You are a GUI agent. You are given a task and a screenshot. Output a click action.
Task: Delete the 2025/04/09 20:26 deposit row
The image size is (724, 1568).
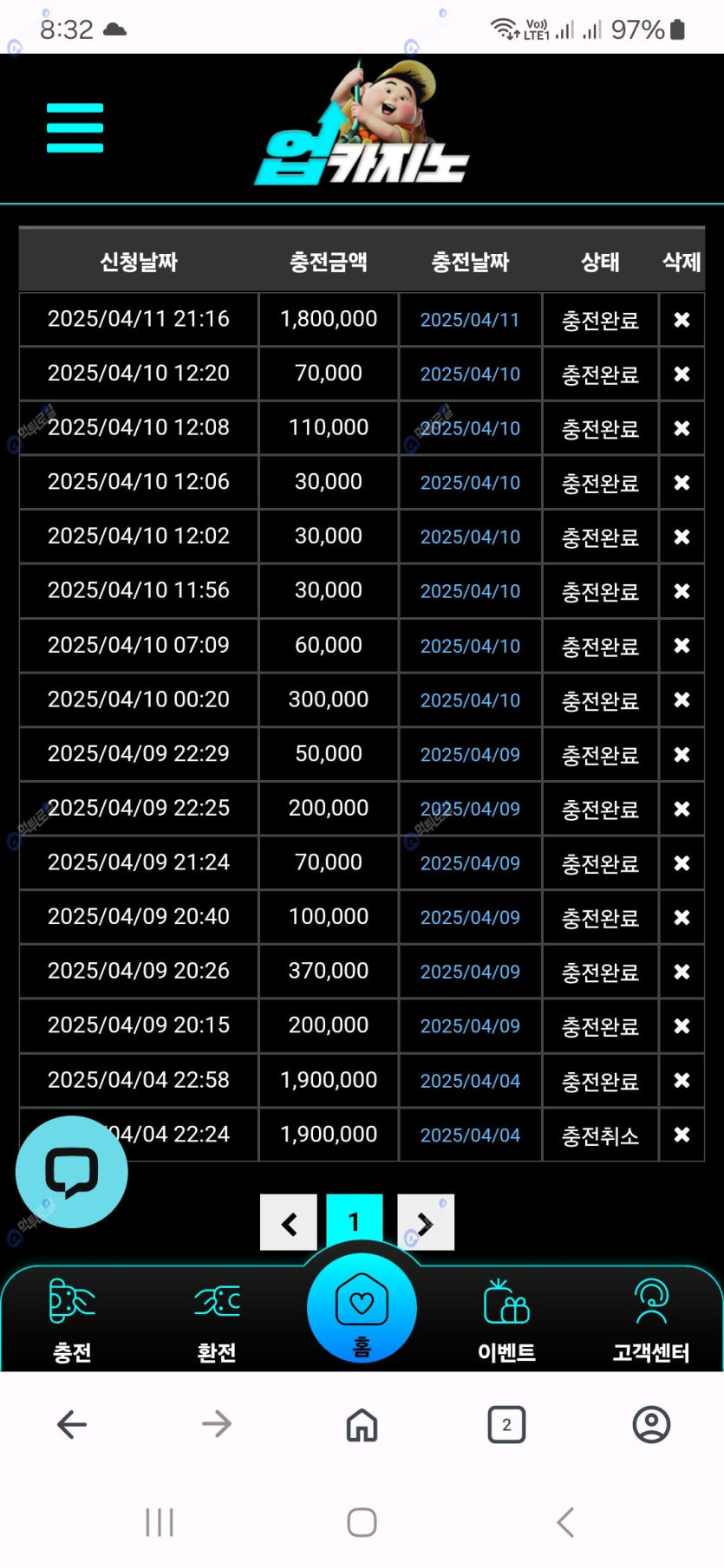(x=682, y=972)
